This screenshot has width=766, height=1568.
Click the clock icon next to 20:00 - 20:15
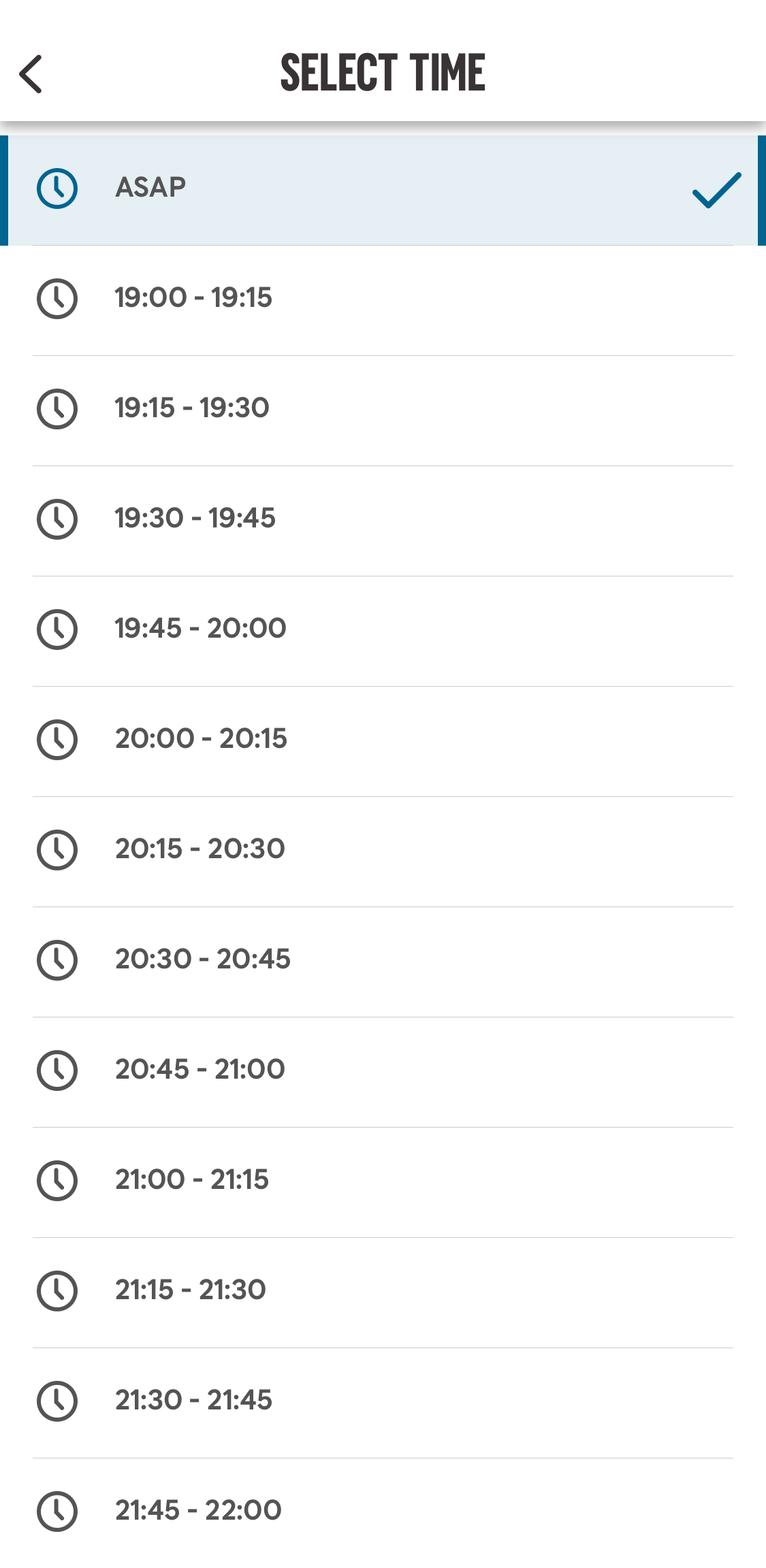click(x=58, y=738)
